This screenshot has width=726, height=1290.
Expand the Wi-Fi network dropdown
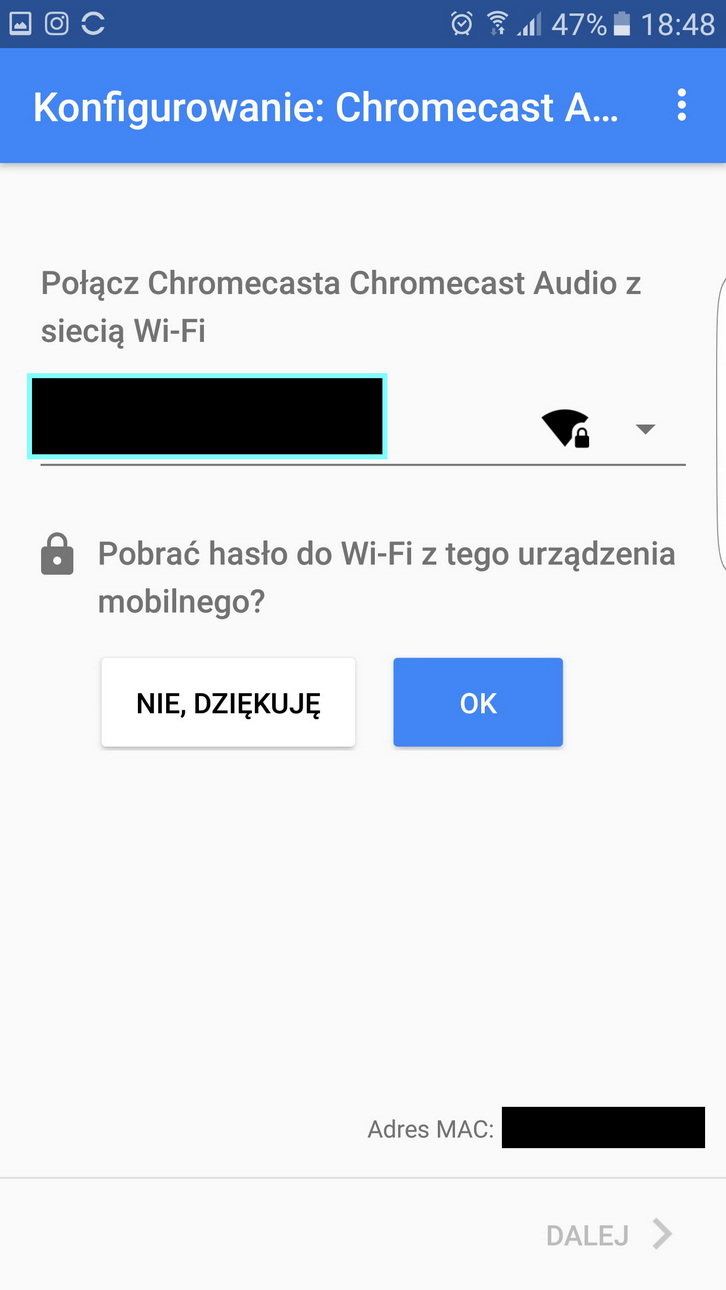645,429
